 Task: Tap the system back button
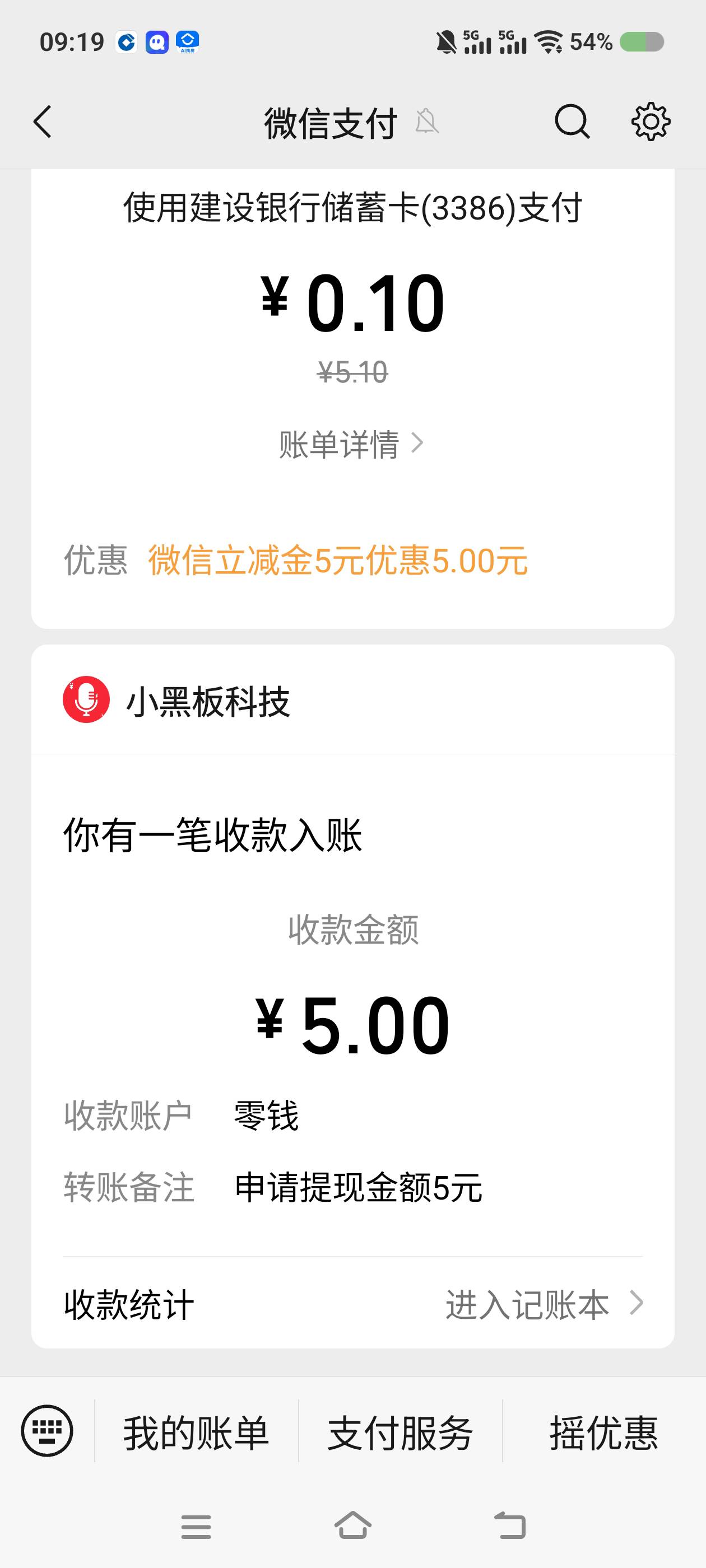(509, 1525)
